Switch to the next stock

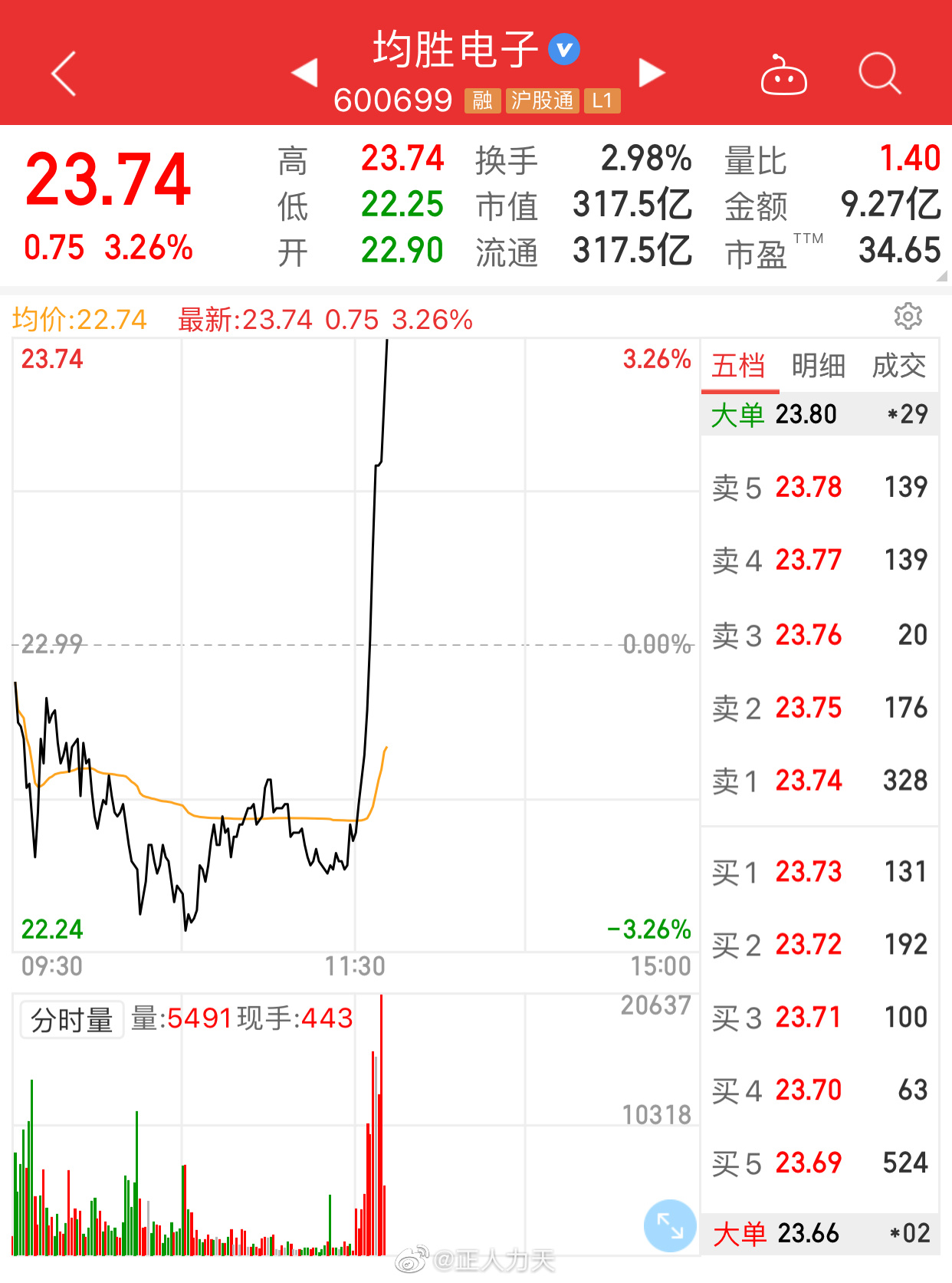(x=652, y=73)
